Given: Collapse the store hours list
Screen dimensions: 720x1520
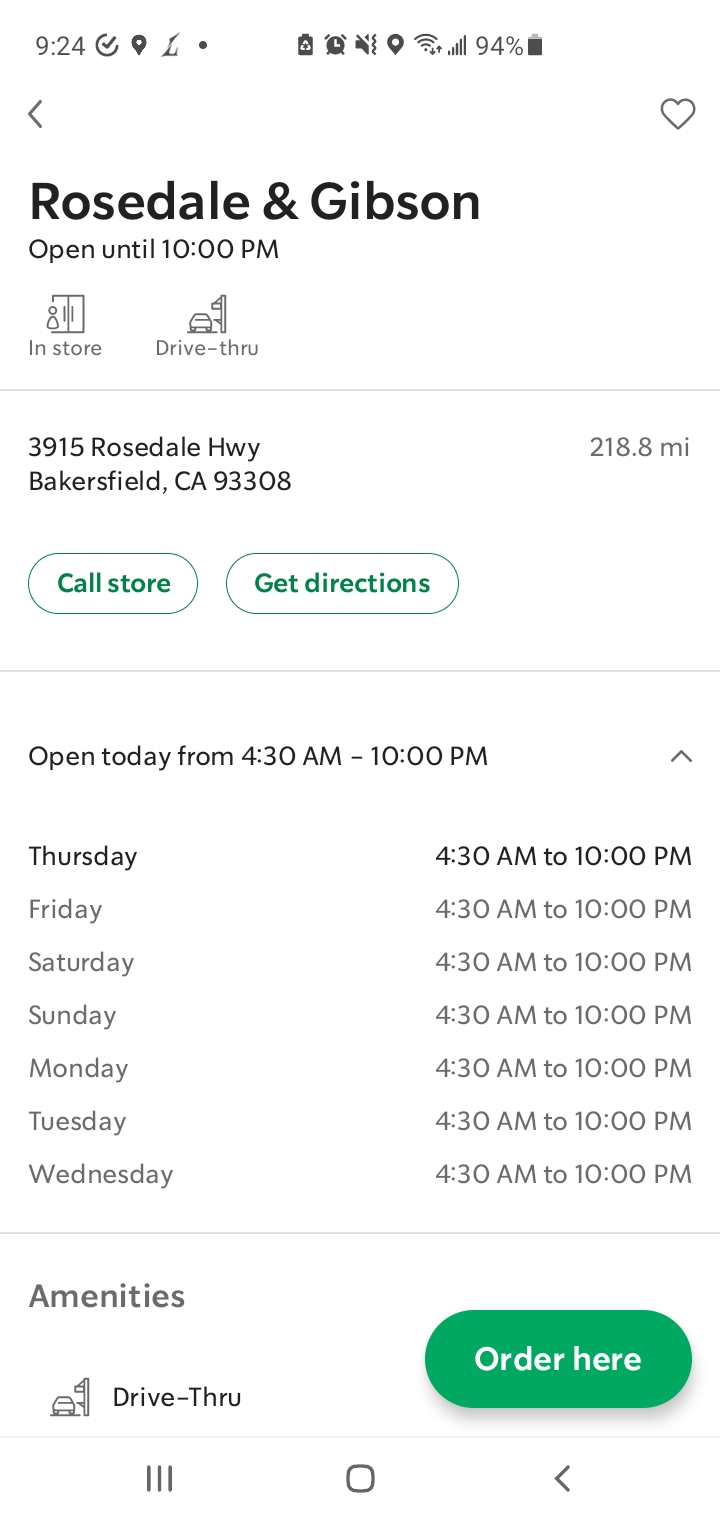Looking at the screenshot, I should click(x=680, y=756).
